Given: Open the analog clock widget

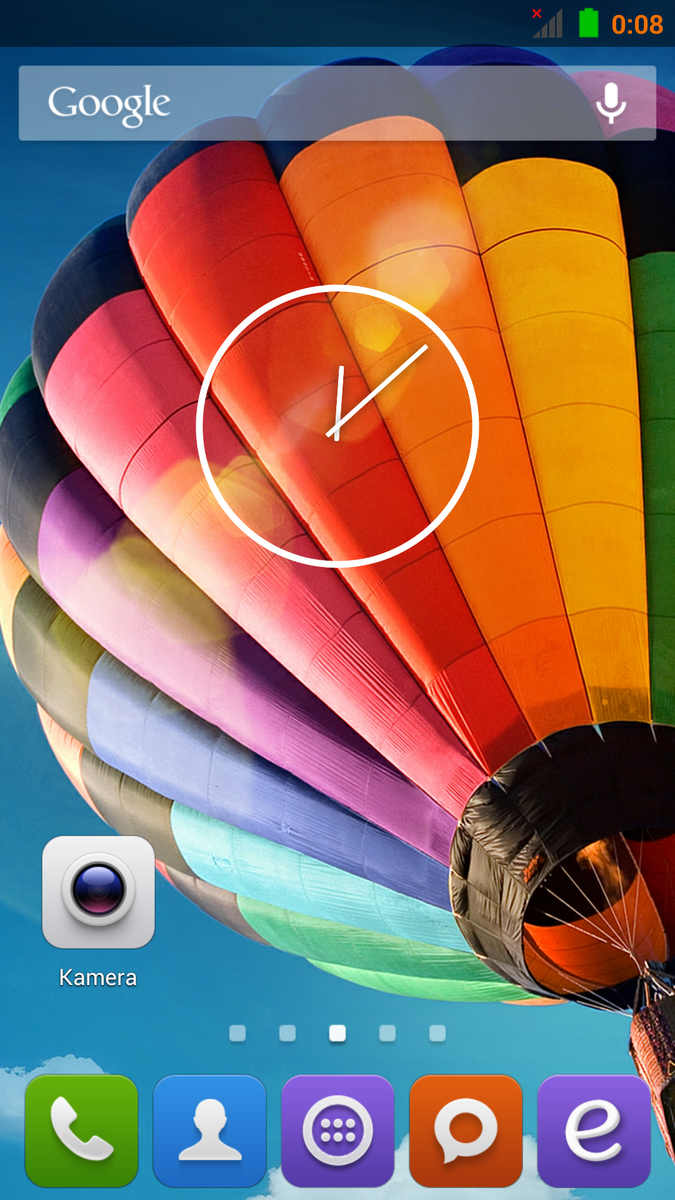Looking at the screenshot, I should (x=338, y=426).
